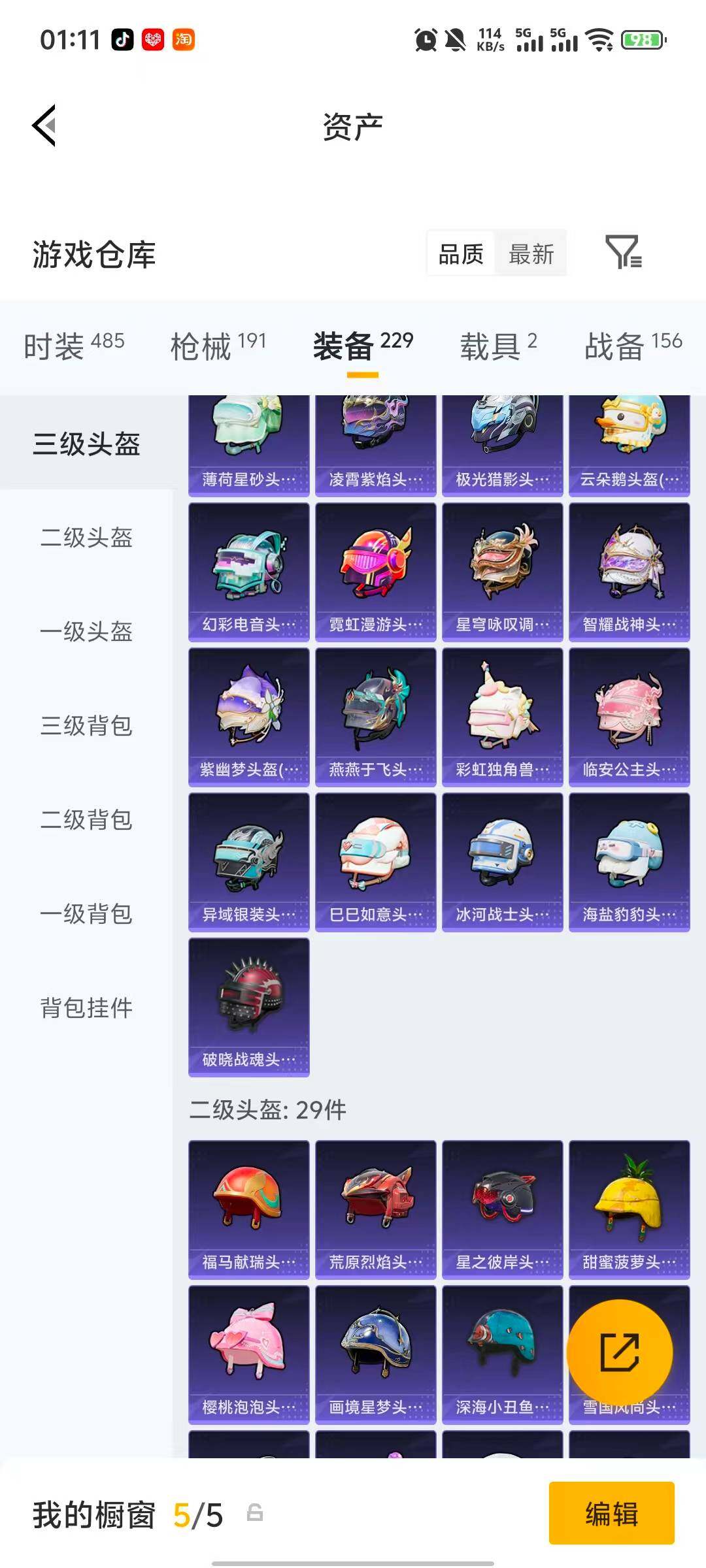Tap the alarm clock status bar icon
The width and height of the screenshot is (706, 1568).
tap(424, 39)
